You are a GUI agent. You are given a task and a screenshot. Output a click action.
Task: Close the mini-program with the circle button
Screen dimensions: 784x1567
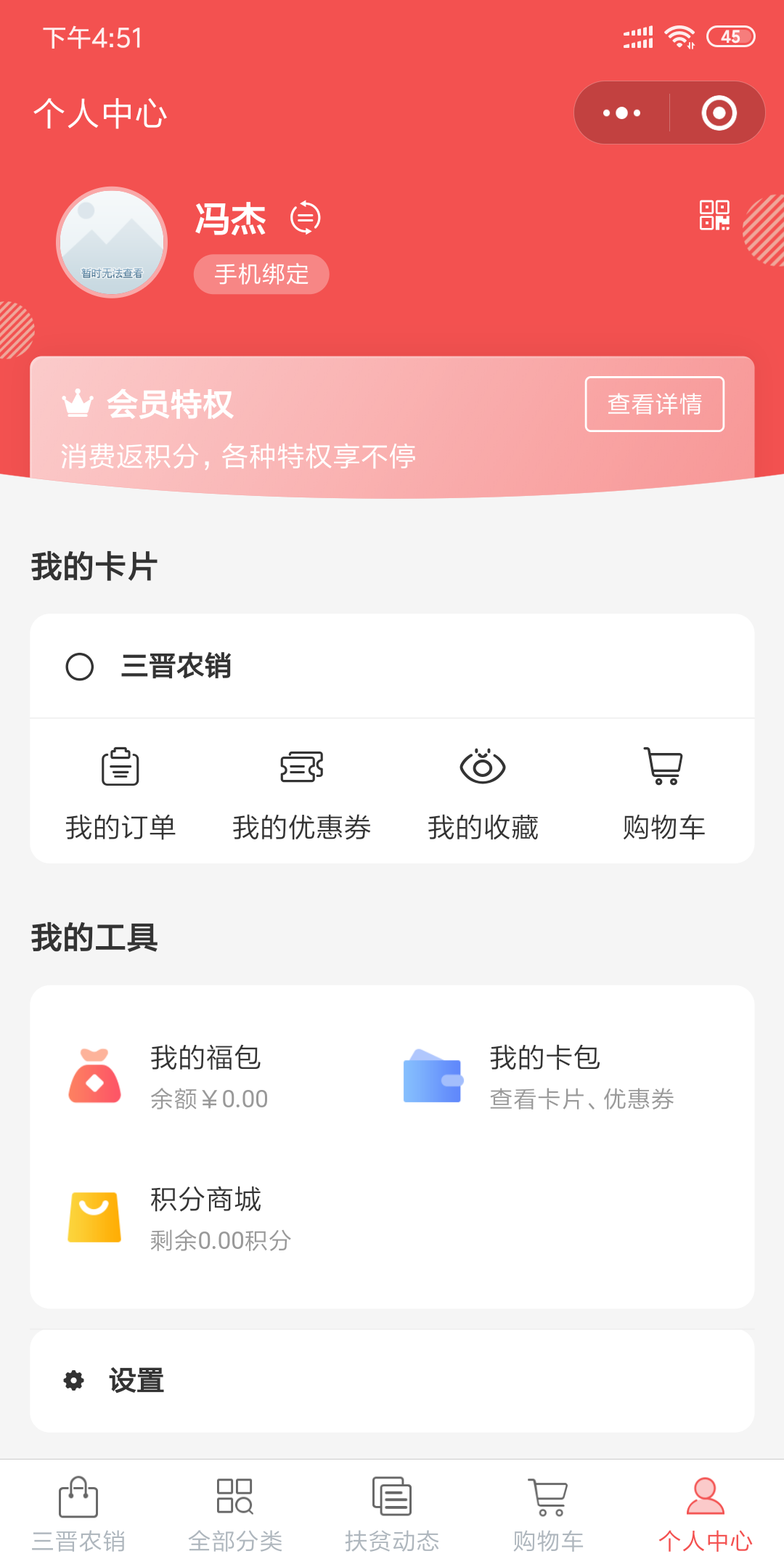coord(719,113)
